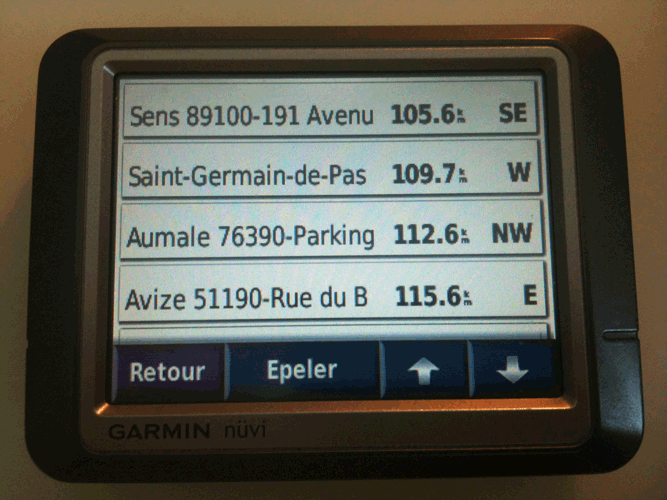This screenshot has height=500, width=667.
Task: Tap the Avize 51190-Rue du B entry
Action: [330, 296]
